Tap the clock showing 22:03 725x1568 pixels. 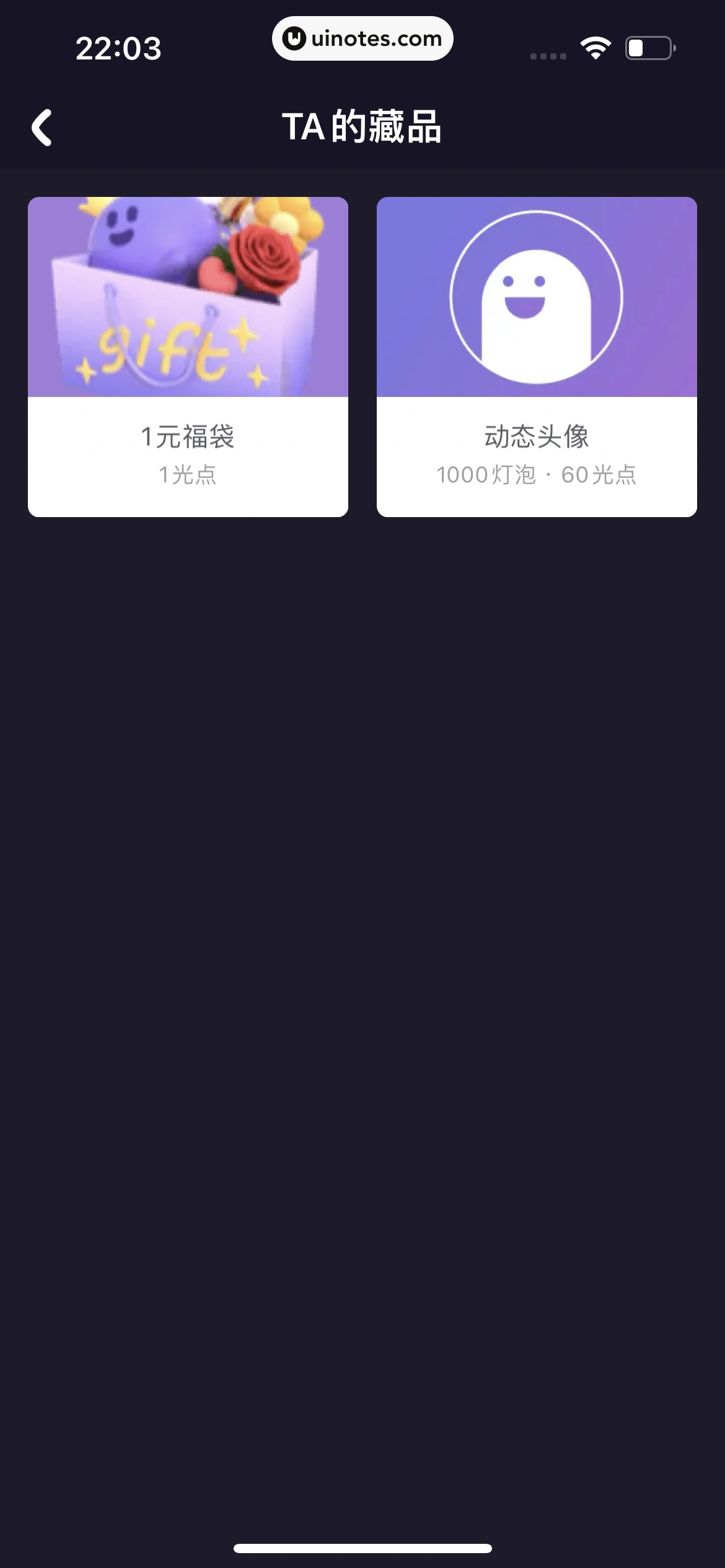(x=118, y=48)
